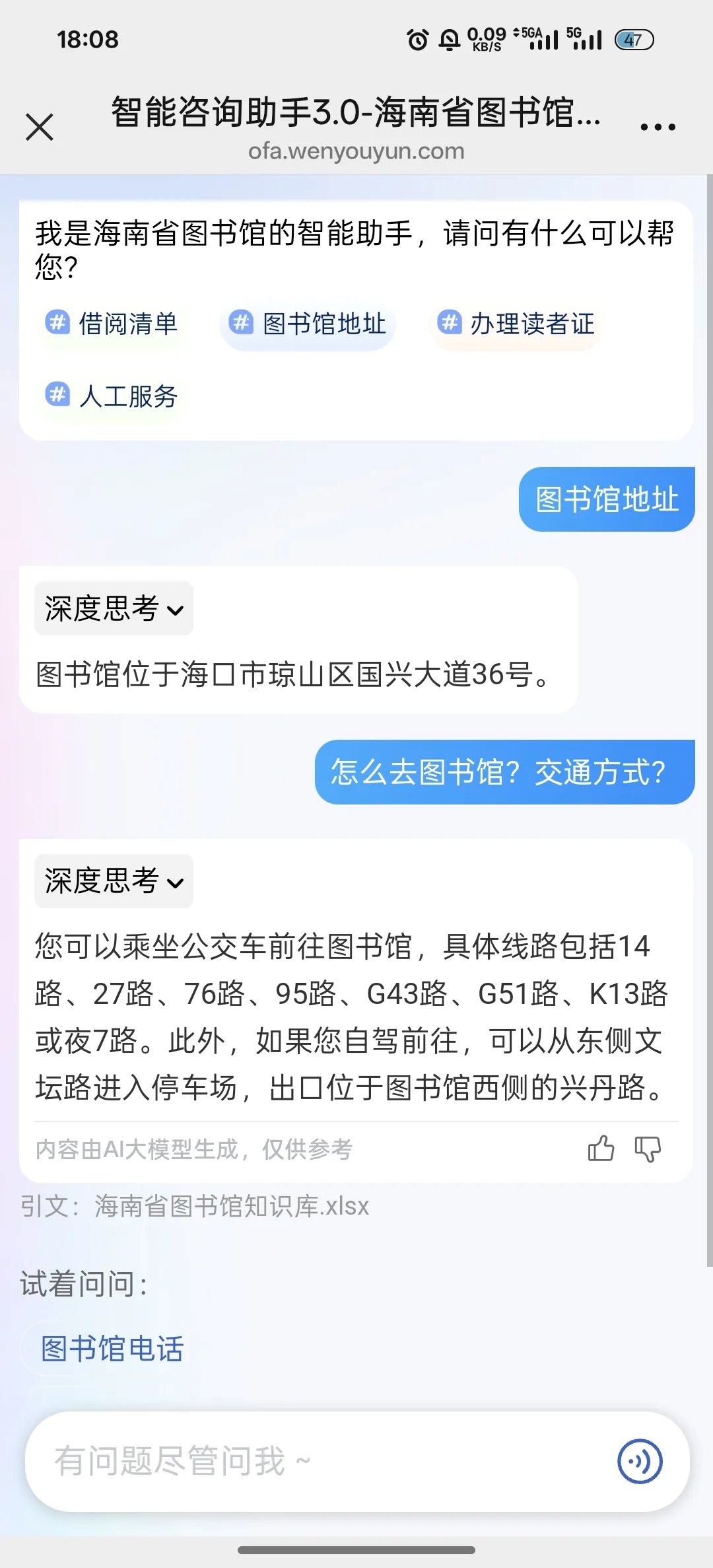Ask the suggested question 图书馆电话
This screenshot has height=1568, width=713.
pyautogui.click(x=112, y=1349)
